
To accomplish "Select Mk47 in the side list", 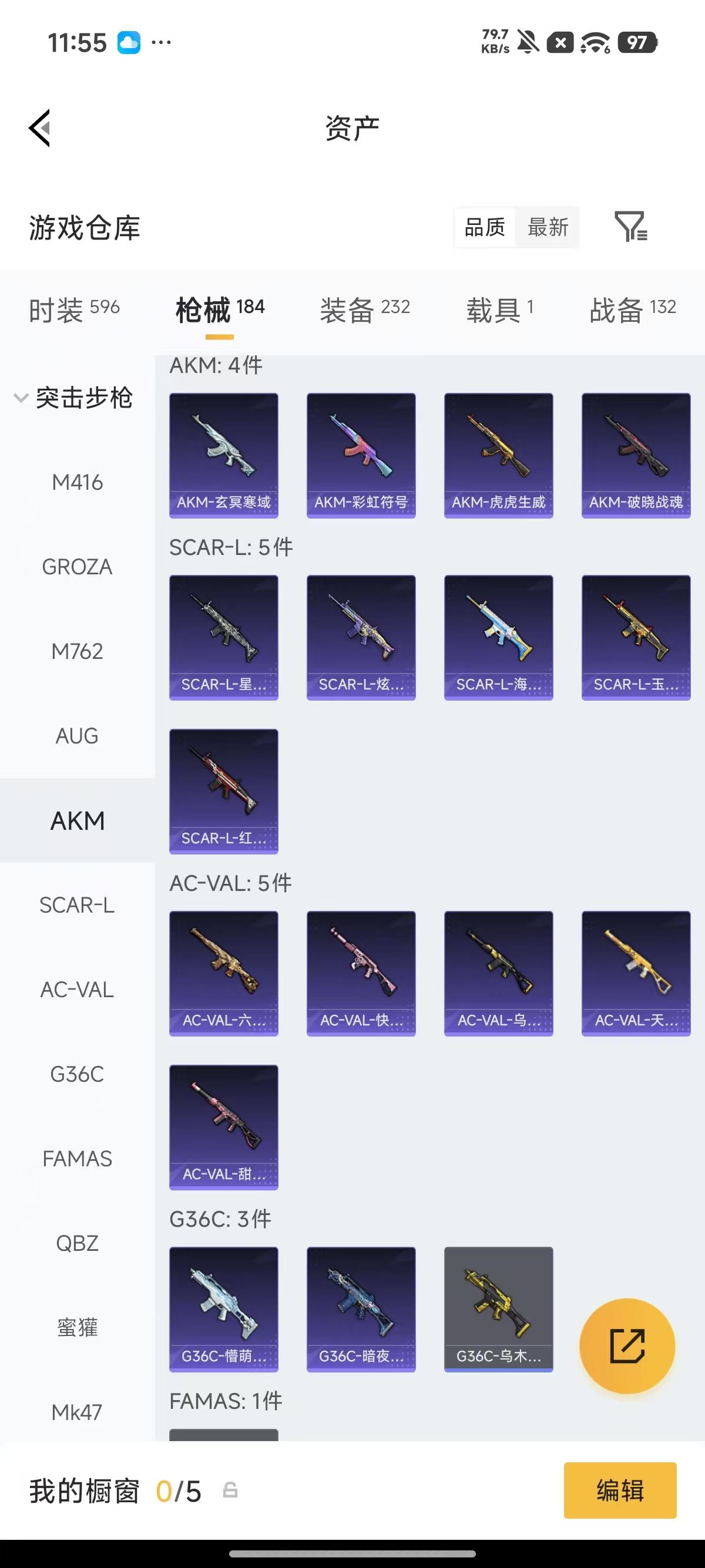I will pos(78,1412).
